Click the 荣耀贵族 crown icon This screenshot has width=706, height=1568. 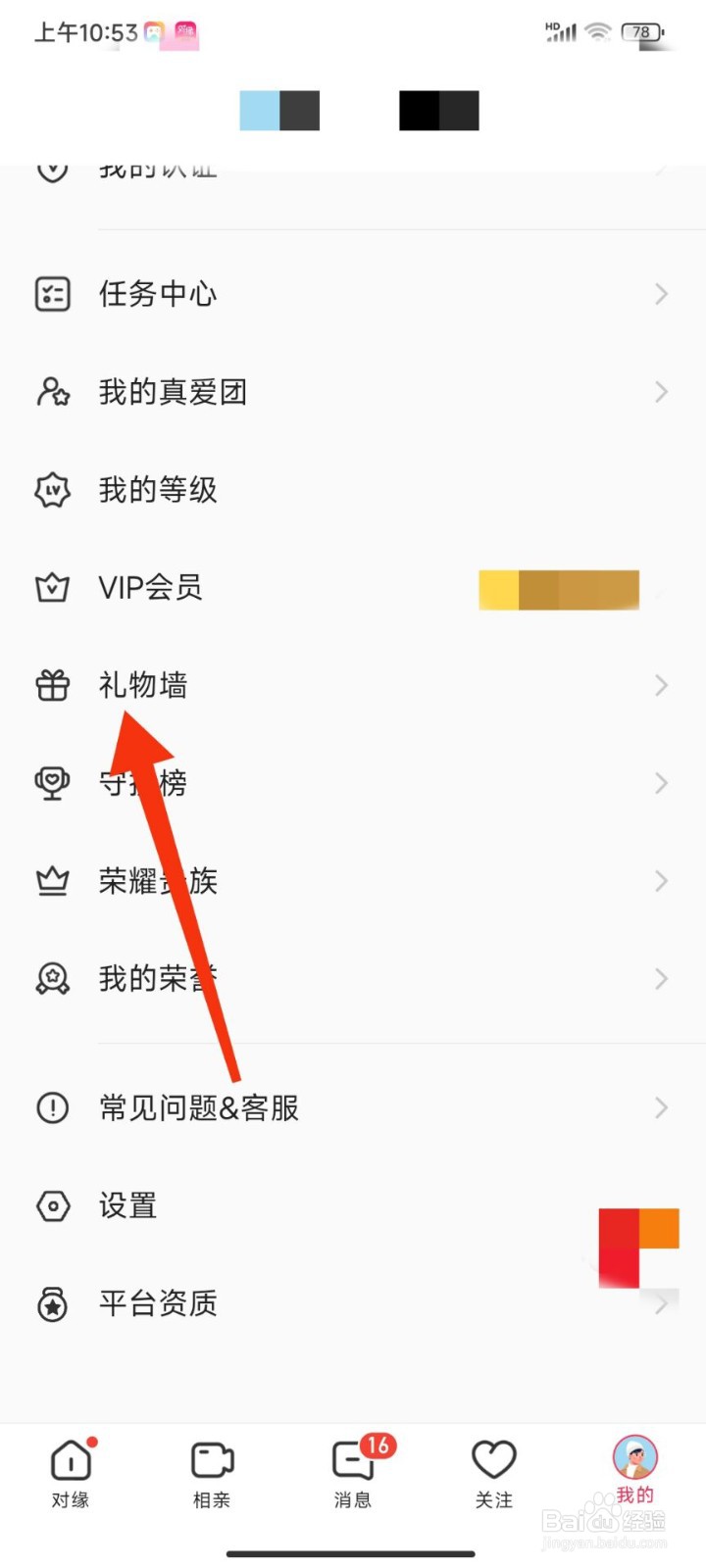[52, 881]
